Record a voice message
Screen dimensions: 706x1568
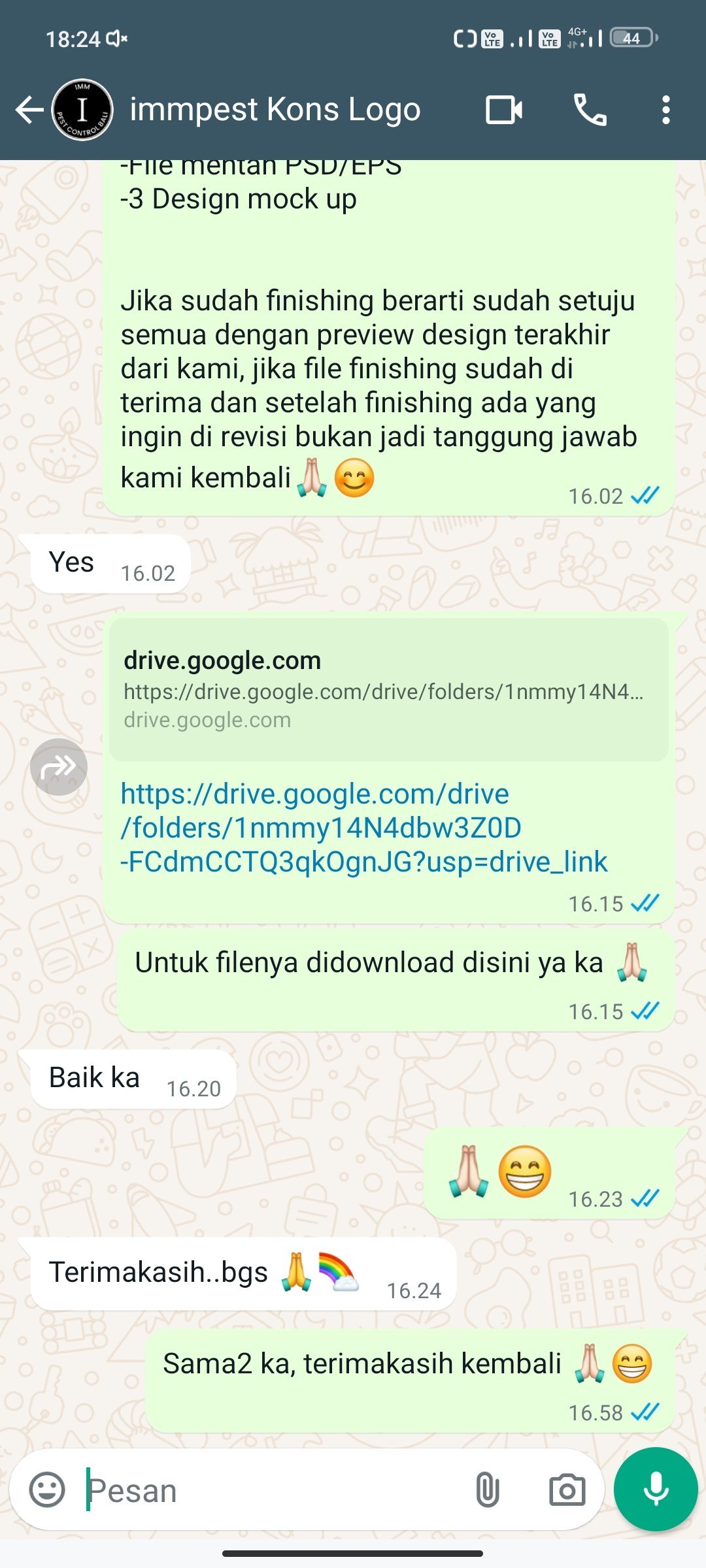[656, 1489]
